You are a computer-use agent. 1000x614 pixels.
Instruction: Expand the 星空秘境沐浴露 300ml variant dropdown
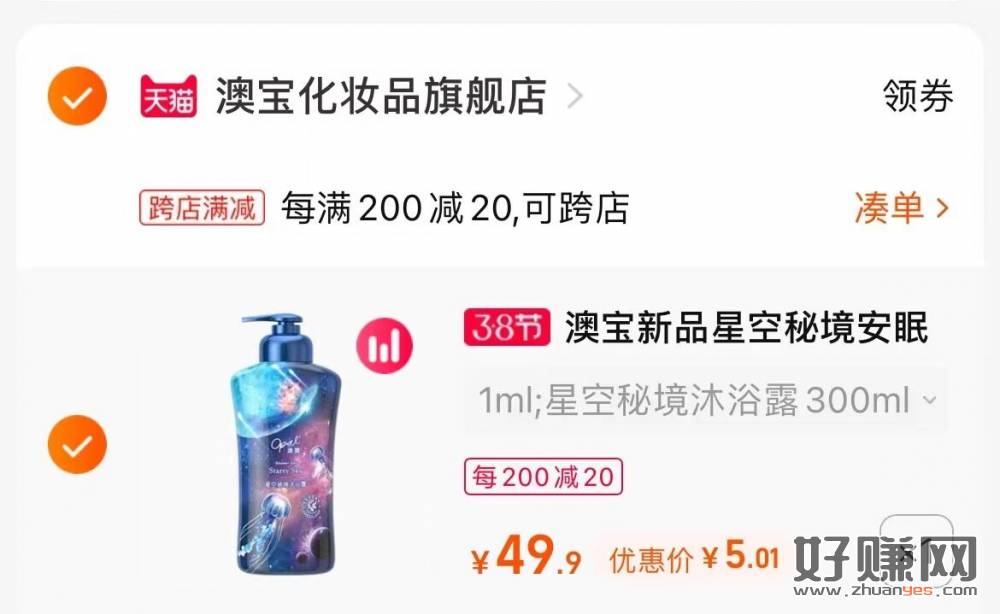705,402
